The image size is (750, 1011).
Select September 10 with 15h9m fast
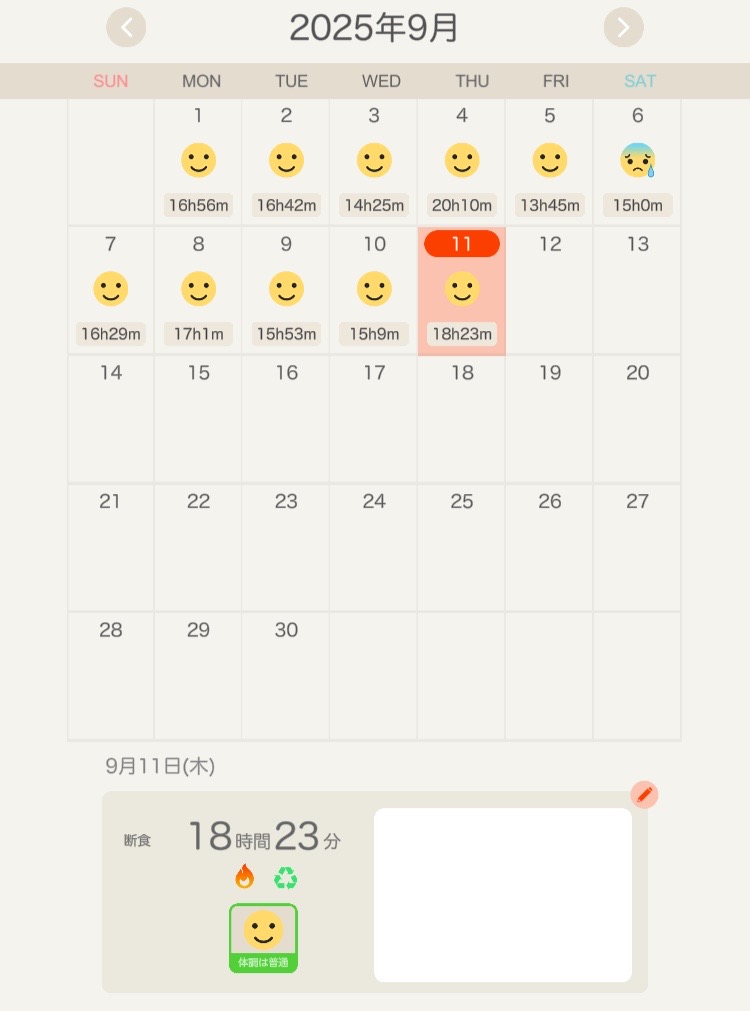click(x=374, y=291)
